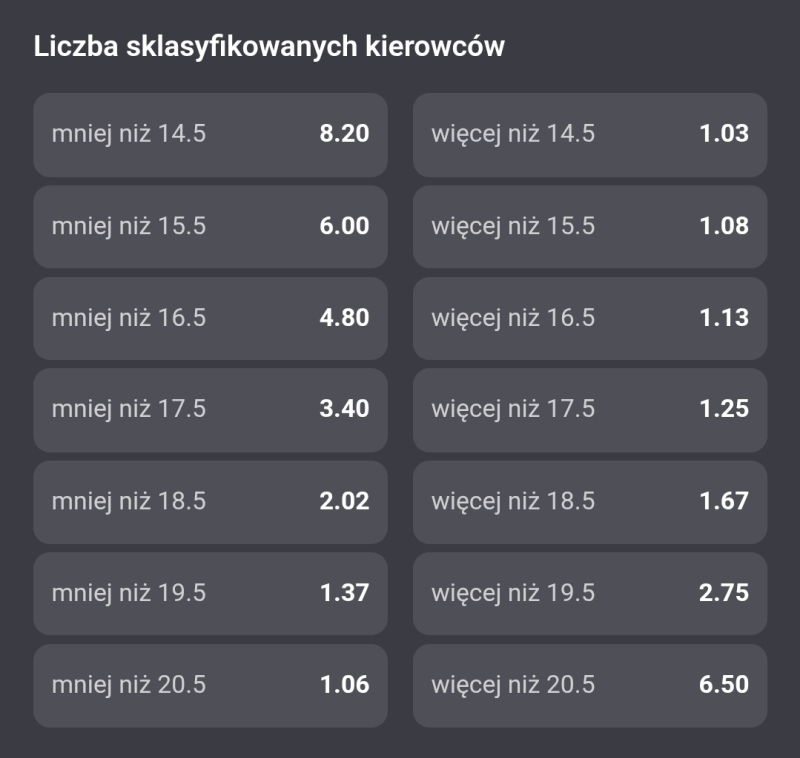This screenshot has width=800, height=758.
Task: Tap więcej niż 18.5 odds 1.67
Action: pos(590,502)
